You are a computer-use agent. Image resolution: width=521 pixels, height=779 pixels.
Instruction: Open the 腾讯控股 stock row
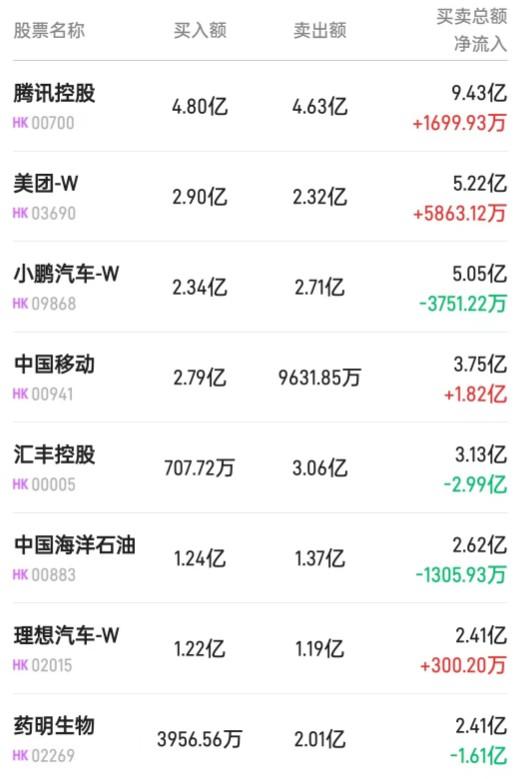[260, 107]
